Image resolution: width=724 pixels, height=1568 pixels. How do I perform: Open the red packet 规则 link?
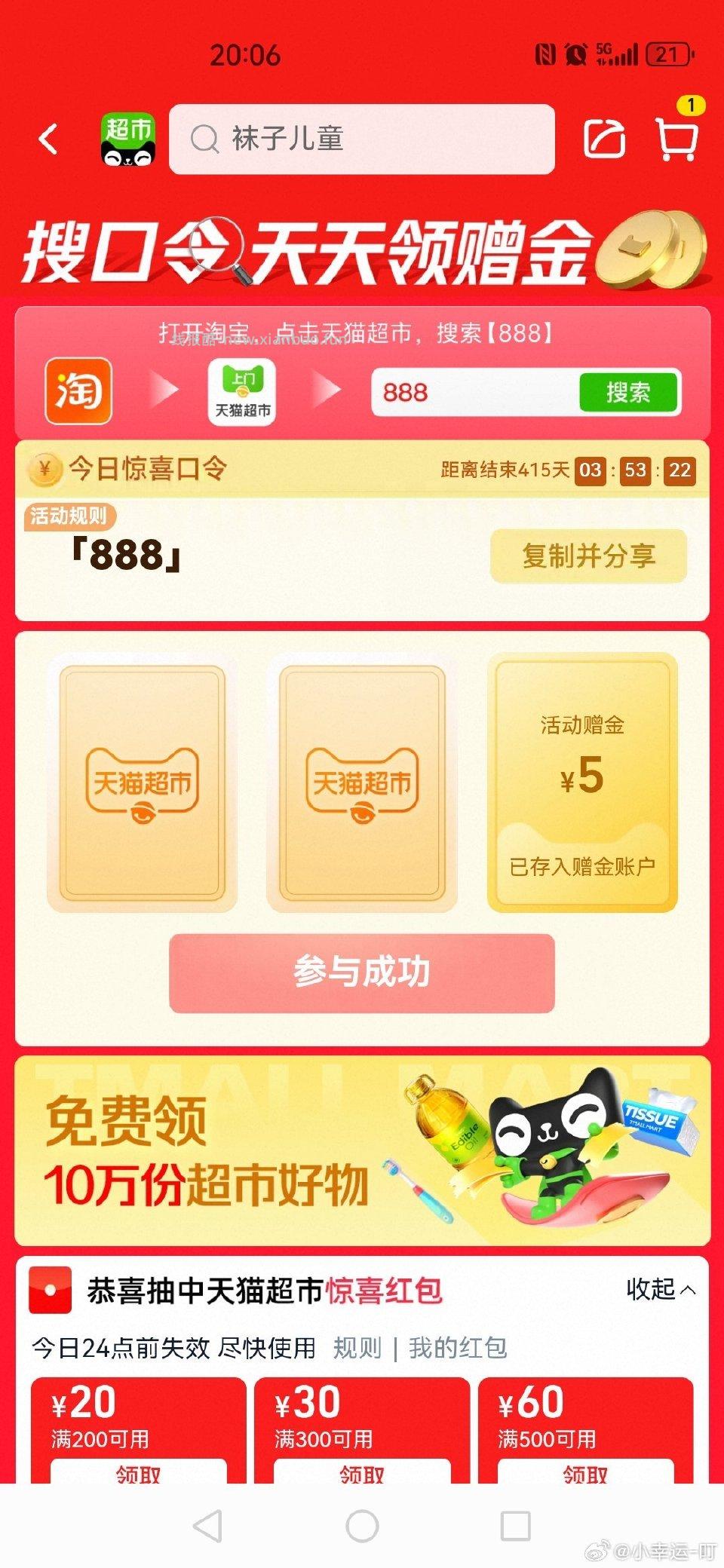point(357,1348)
